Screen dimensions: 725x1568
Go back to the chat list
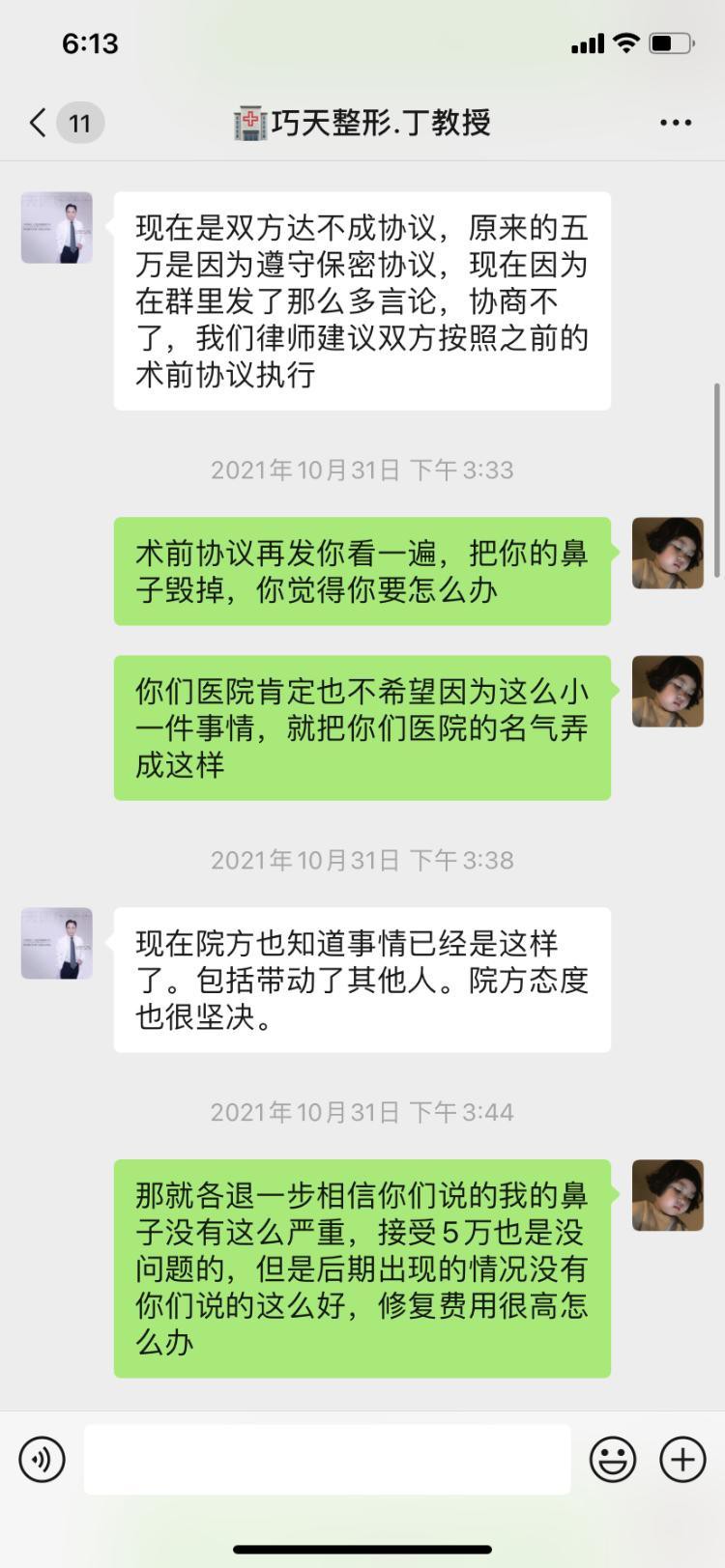(39, 123)
